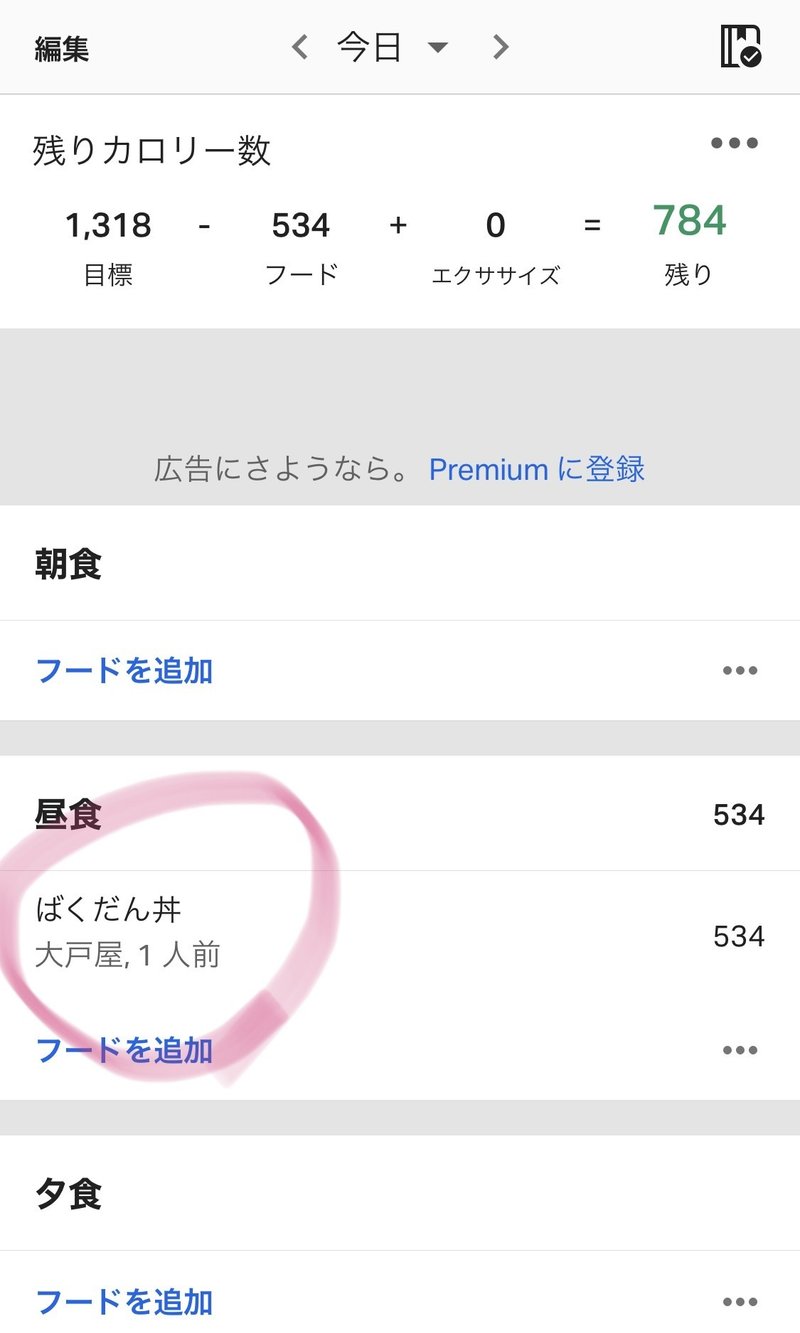Open the 今日 date dropdown

pos(392,48)
